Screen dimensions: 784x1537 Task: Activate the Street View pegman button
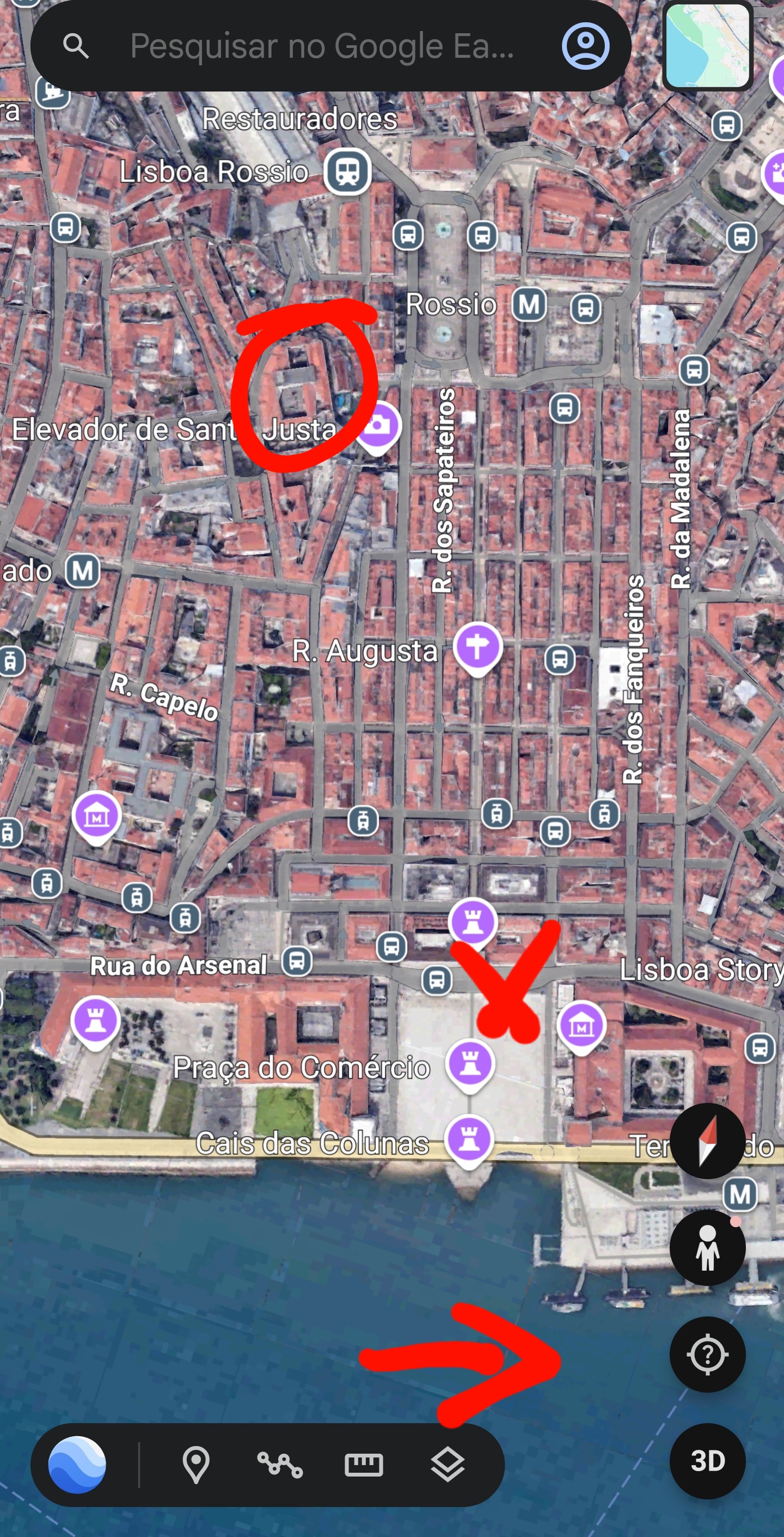coord(707,1248)
